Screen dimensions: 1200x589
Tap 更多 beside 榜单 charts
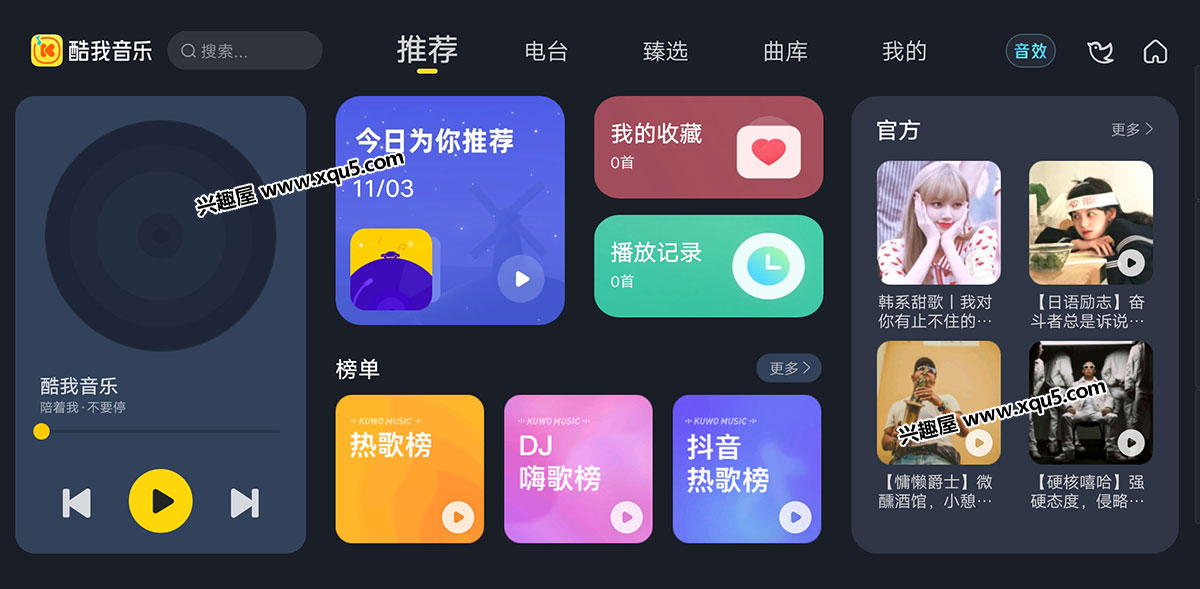pos(789,368)
